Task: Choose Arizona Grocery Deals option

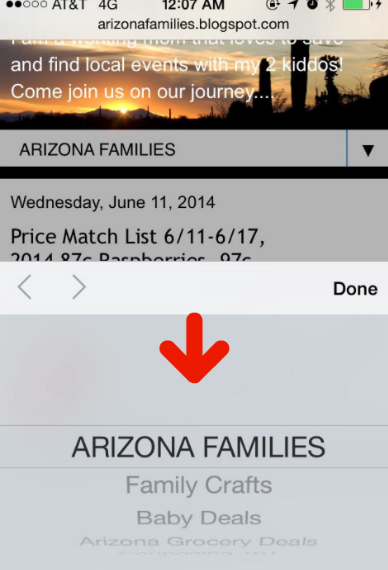Action: point(199,541)
